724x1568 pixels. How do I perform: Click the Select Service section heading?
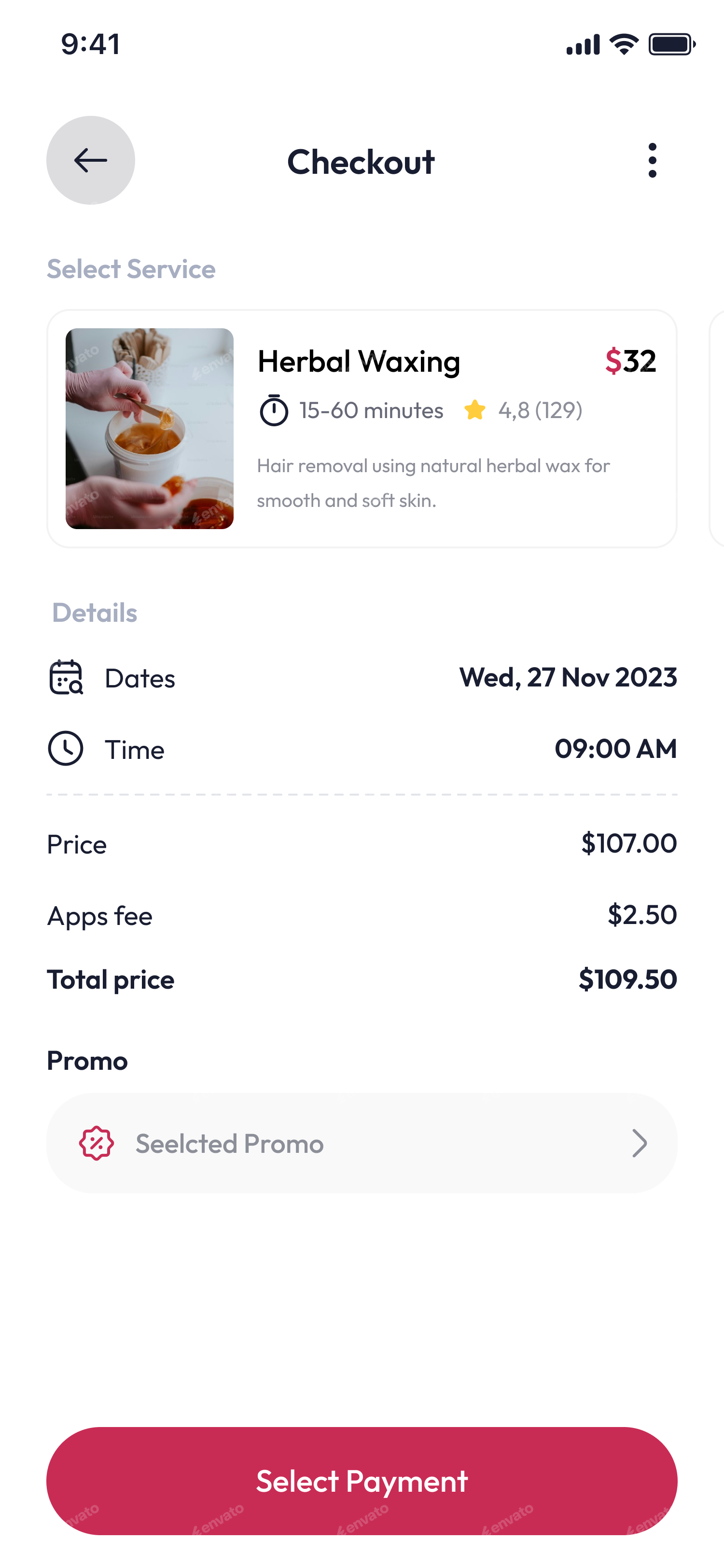[131, 268]
